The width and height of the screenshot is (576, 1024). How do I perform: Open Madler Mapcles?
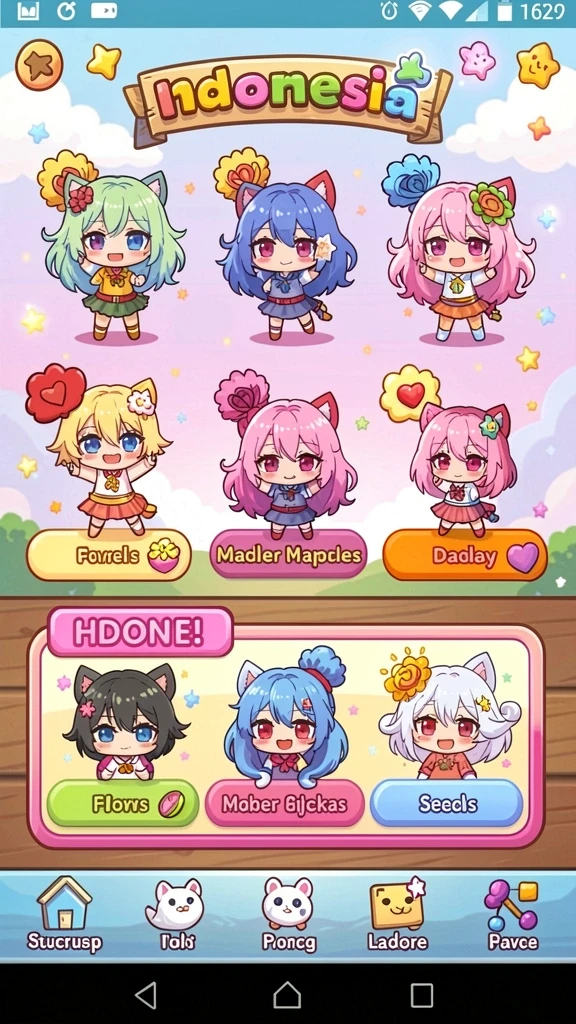click(x=288, y=554)
